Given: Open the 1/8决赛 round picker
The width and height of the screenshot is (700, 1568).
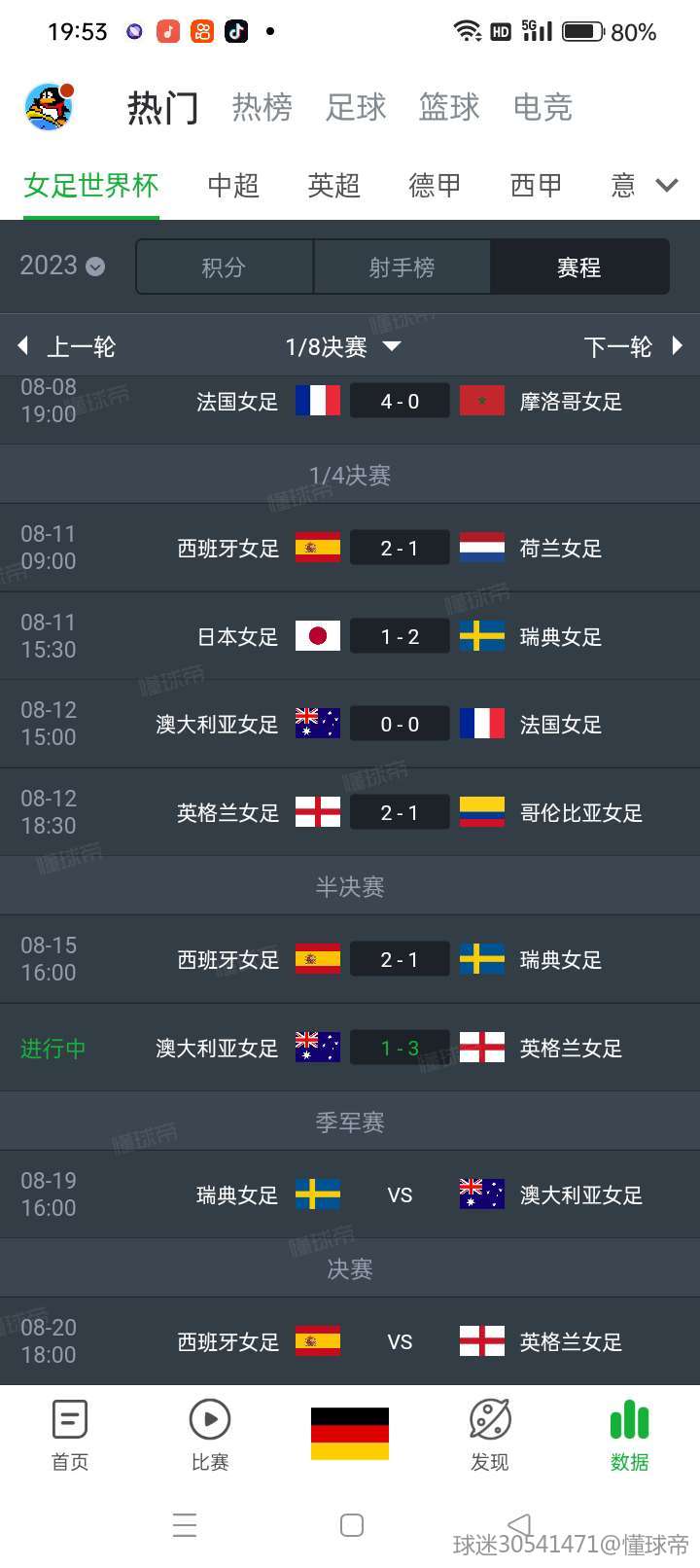Looking at the screenshot, I should click(342, 346).
